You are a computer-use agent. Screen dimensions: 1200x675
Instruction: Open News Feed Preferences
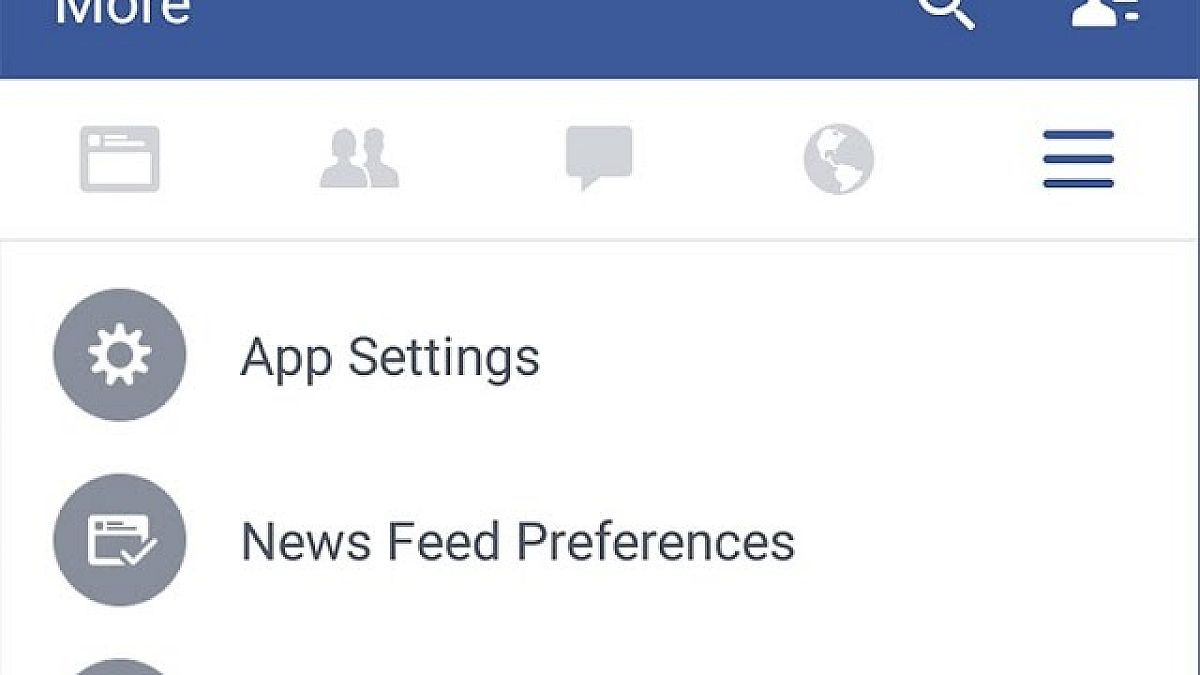(x=517, y=541)
